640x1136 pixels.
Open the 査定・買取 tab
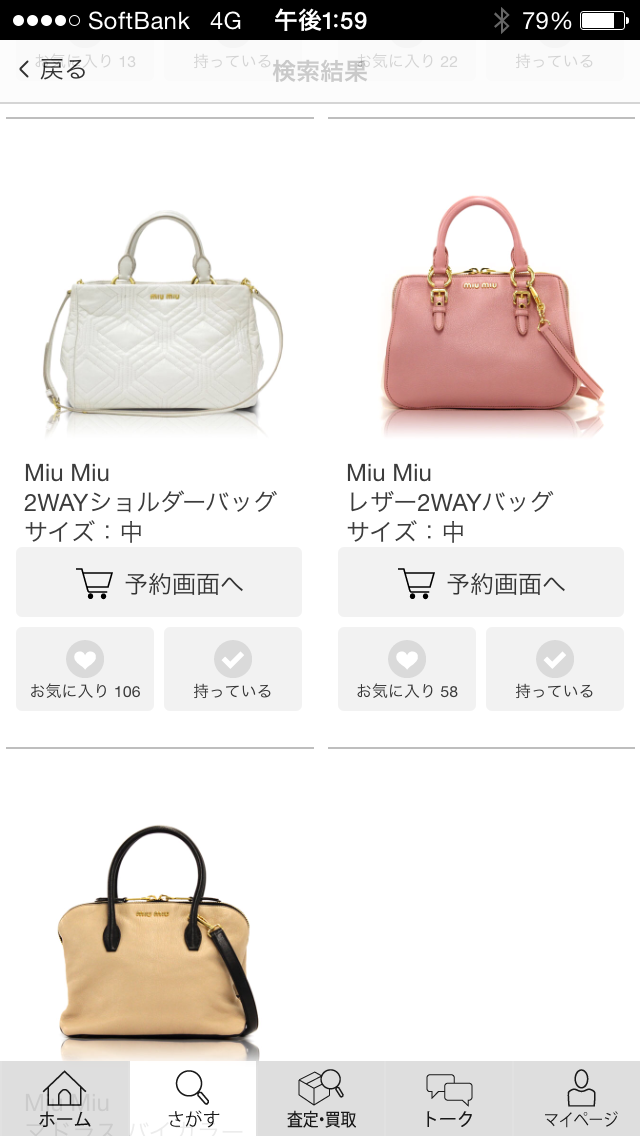coord(321,1098)
